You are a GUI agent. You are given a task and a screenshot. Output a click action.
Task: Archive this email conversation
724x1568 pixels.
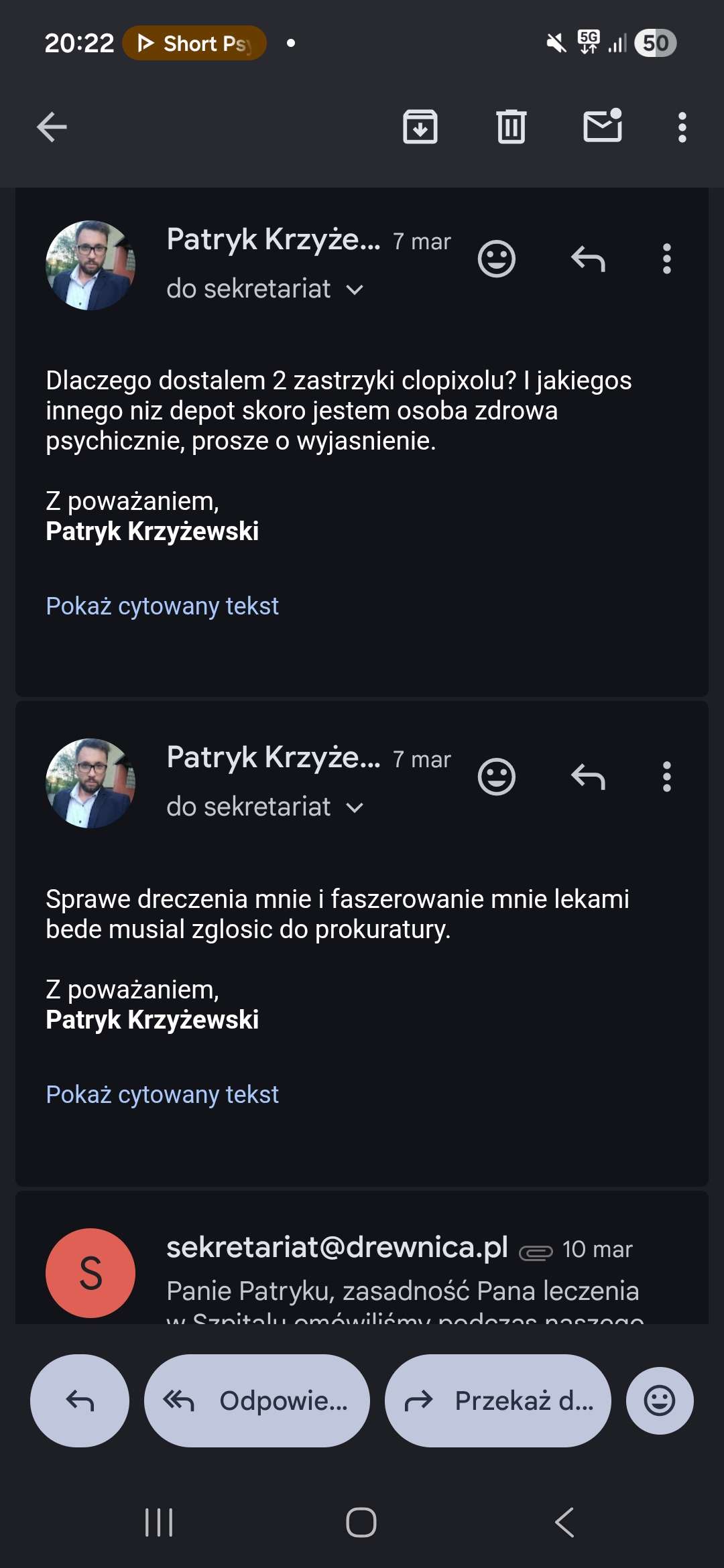click(420, 127)
